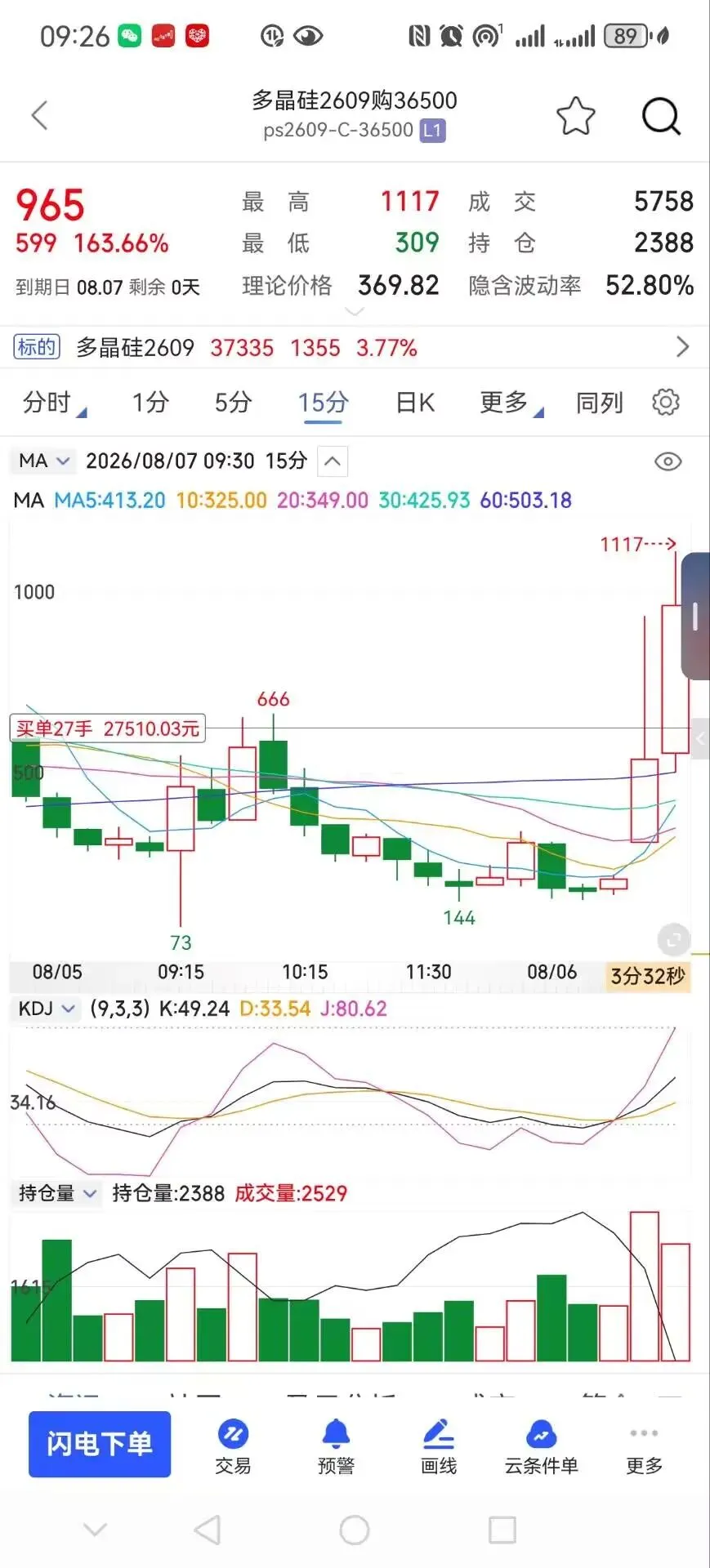Viewport: 710px width, 1568px height.
Task: Switch to the 分时 chart tab
Action: [54, 403]
